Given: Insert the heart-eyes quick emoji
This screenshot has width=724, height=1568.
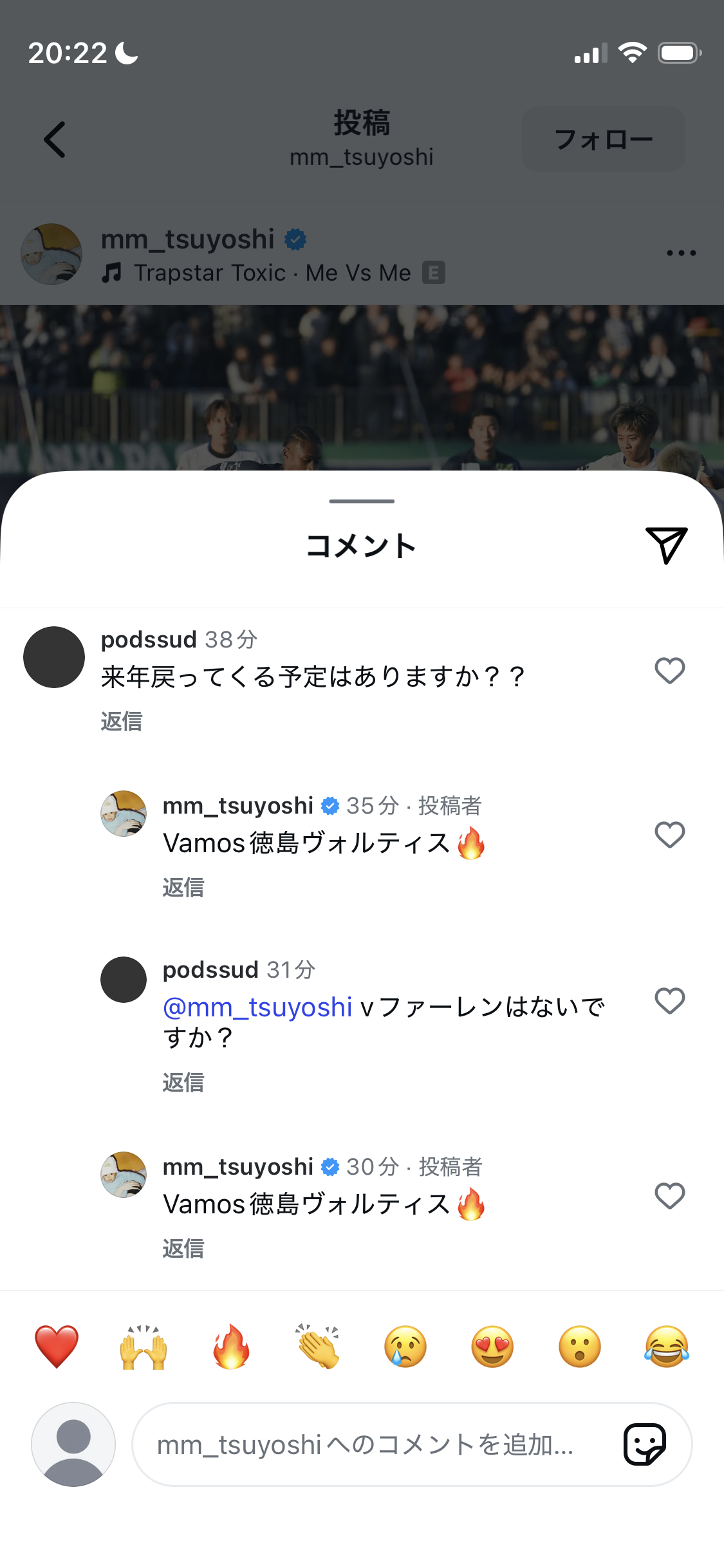Looking at the screenshot, I should tap(492, 1347).
